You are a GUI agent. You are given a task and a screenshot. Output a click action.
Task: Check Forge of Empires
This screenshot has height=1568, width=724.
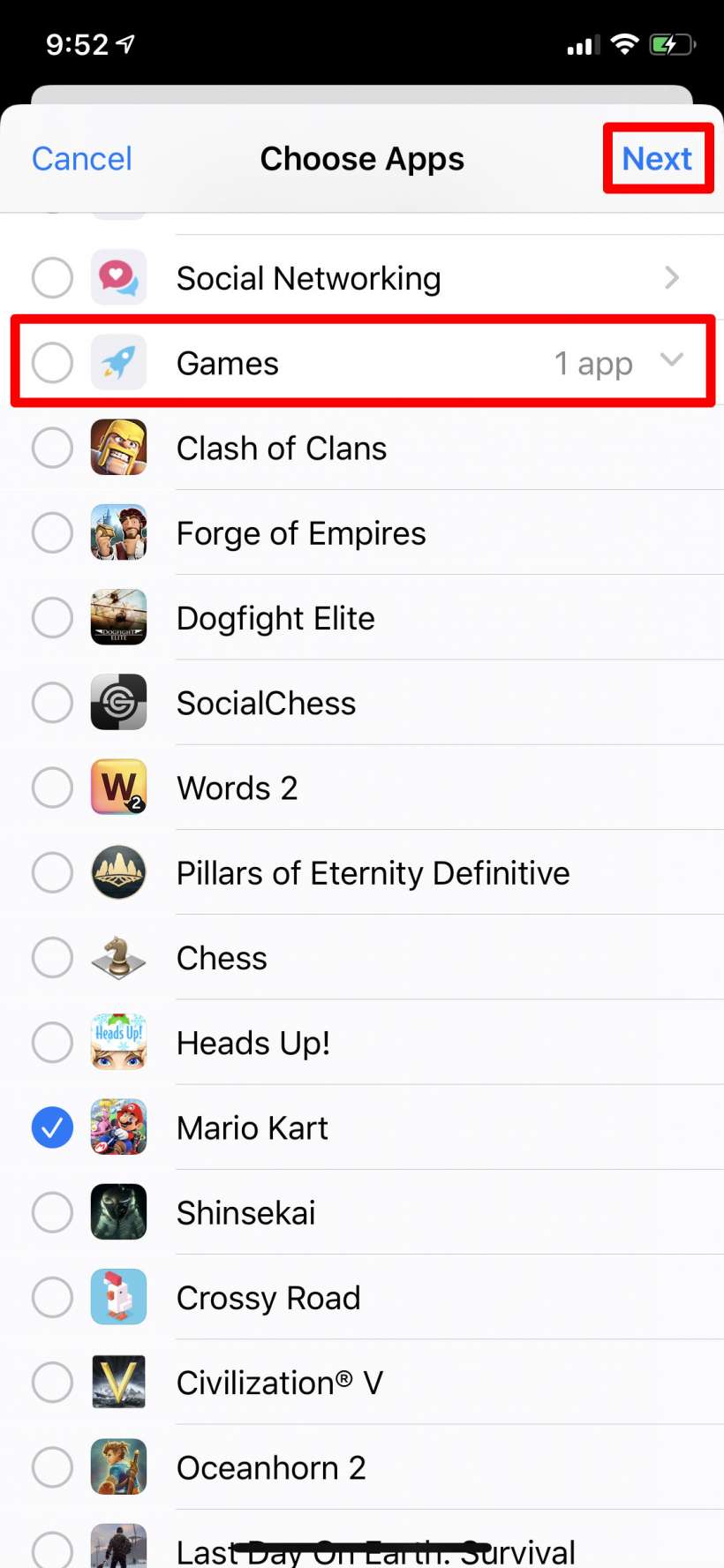(52, 533)
